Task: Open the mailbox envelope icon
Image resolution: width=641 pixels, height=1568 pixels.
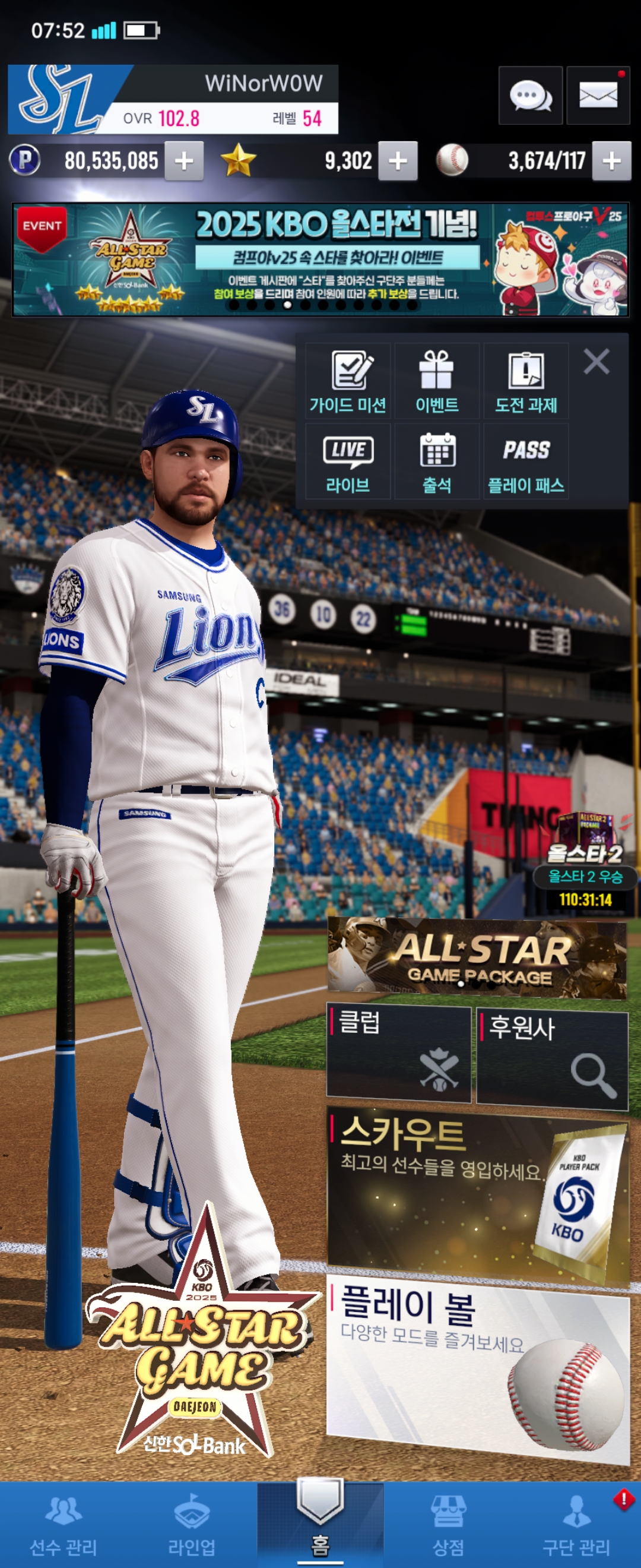Action: pos(597,96)
